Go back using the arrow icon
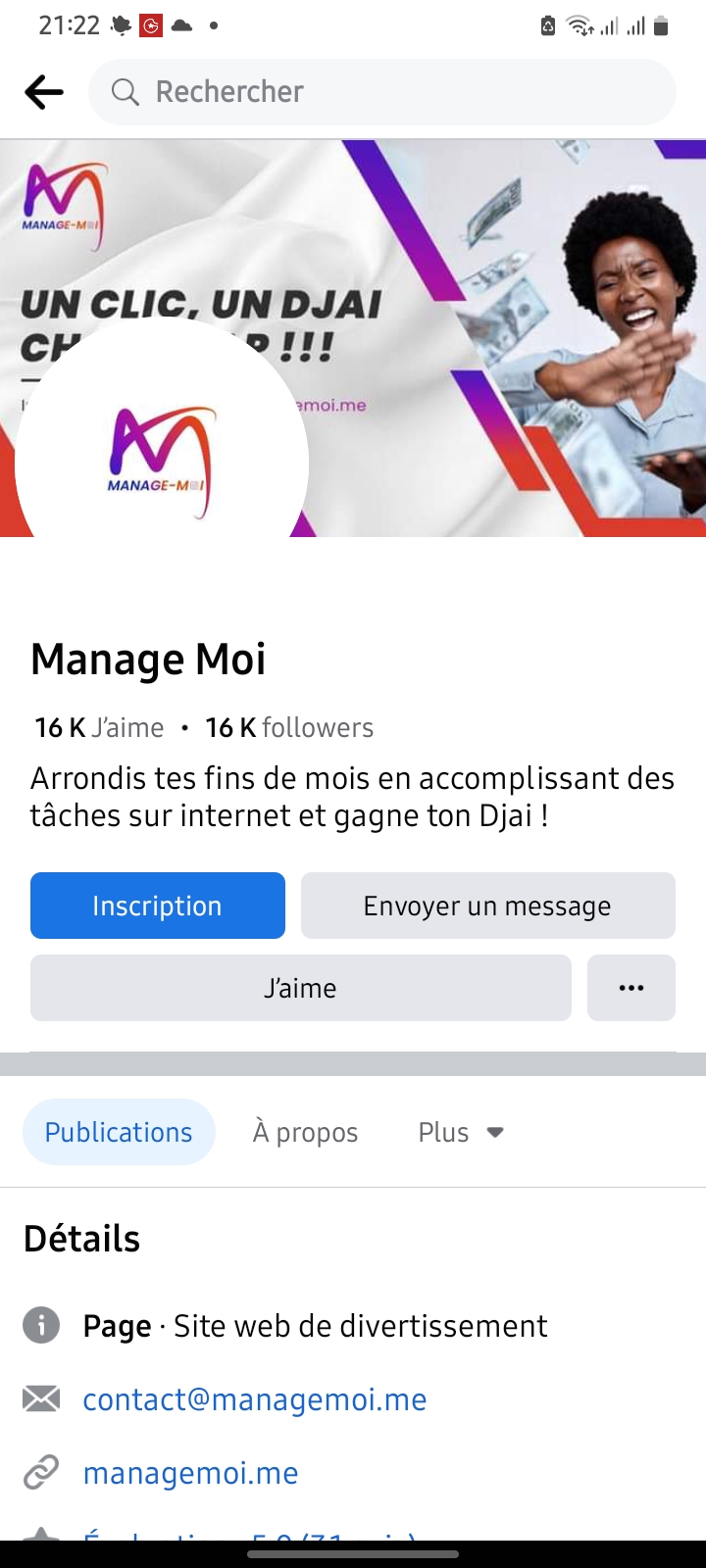Image resolution: width=706 pixels, height=1568 pixels. tap(44, 92)
